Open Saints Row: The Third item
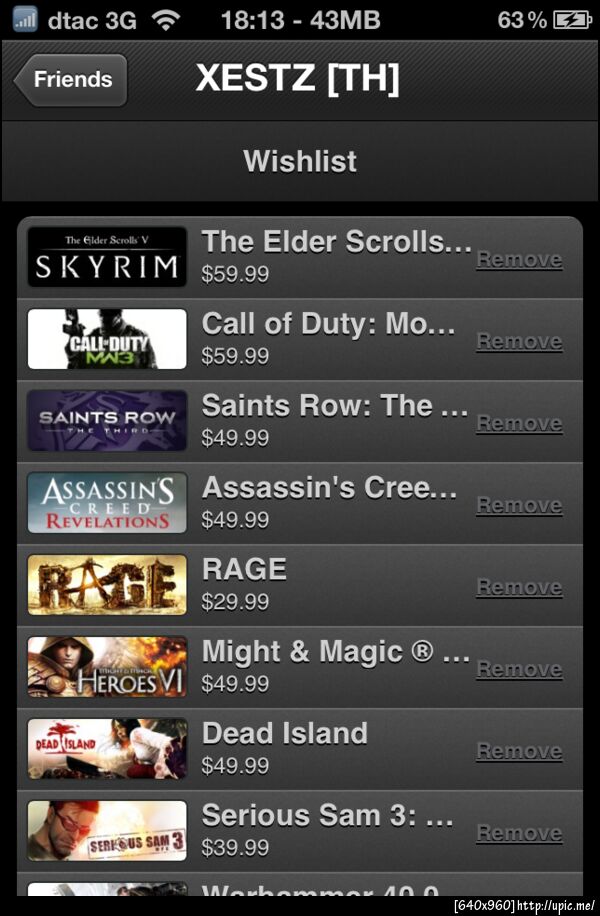600x916 pixels. pos(300,421)
